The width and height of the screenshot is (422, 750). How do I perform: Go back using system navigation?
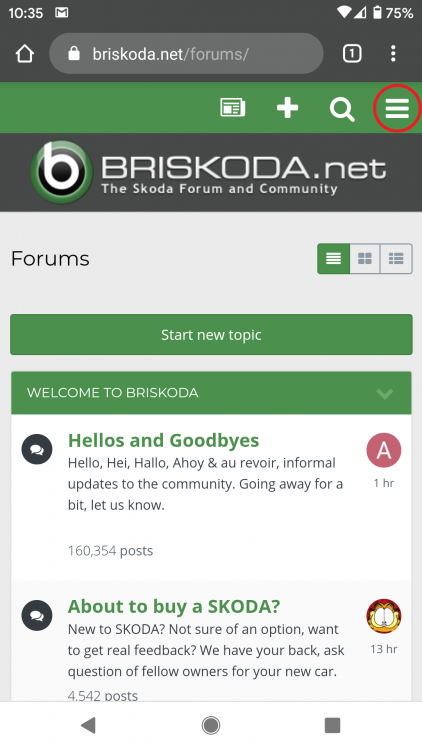[x=88, y=725]
